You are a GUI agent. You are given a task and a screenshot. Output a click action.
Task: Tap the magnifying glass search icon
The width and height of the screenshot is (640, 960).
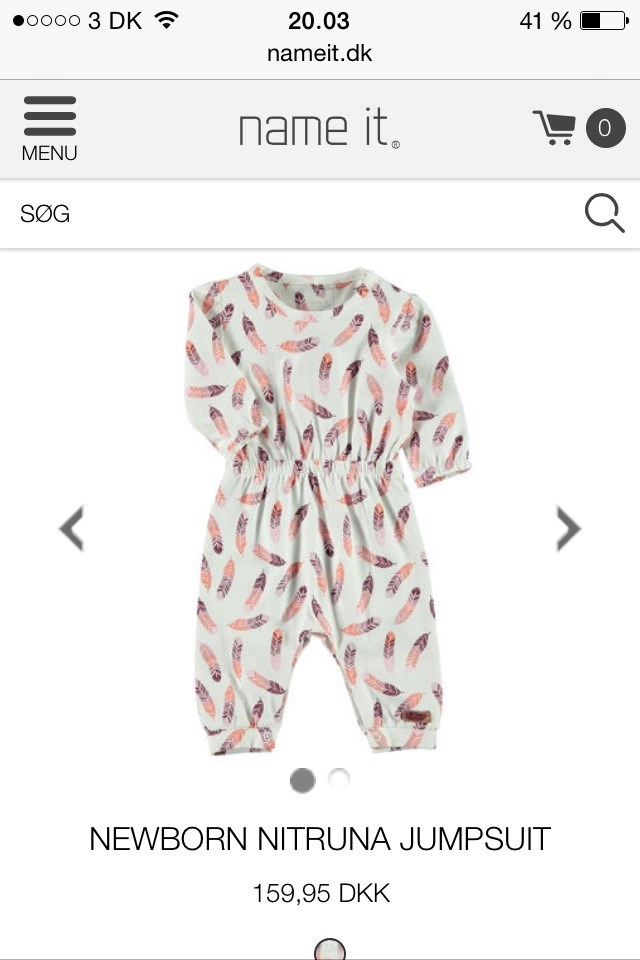604,214
